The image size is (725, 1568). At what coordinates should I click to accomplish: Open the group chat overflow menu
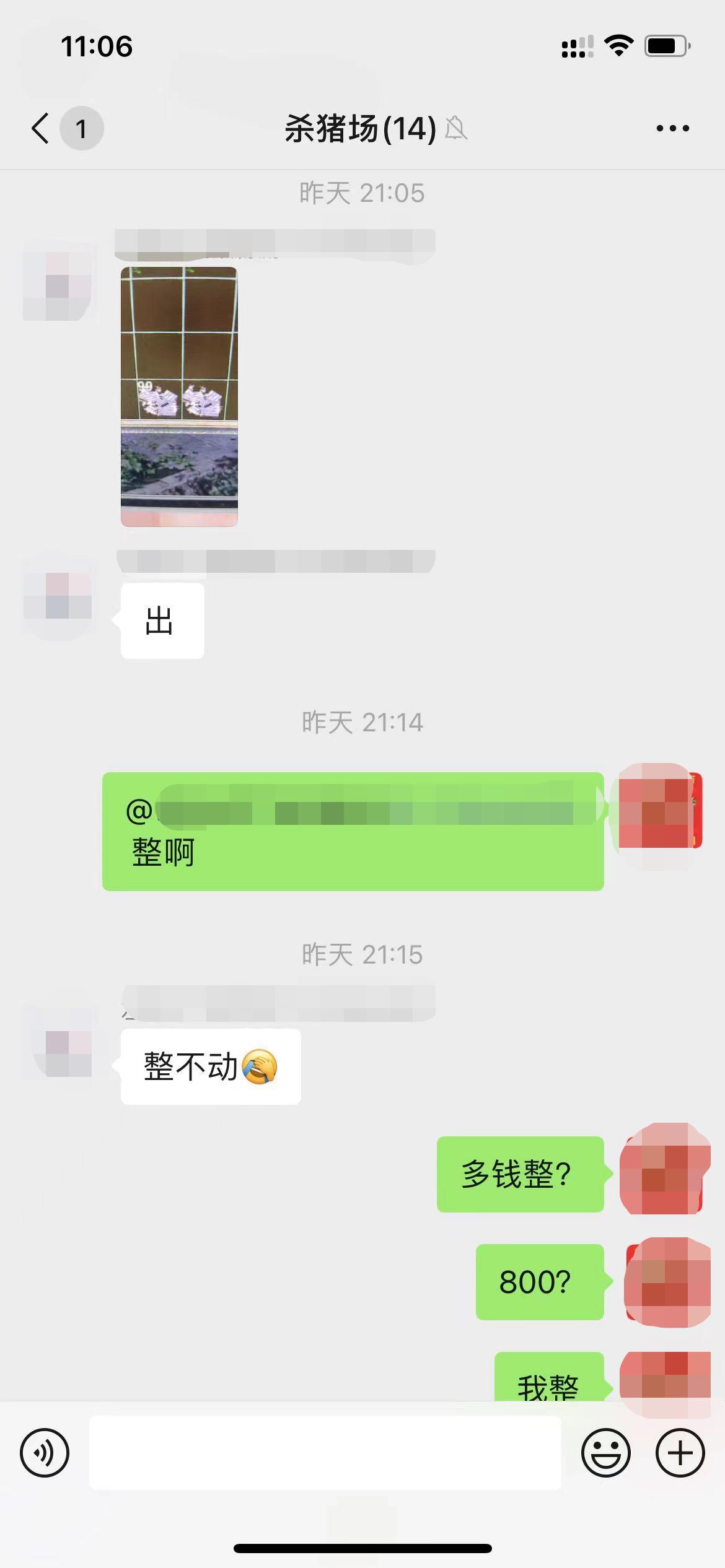(672, 129)
